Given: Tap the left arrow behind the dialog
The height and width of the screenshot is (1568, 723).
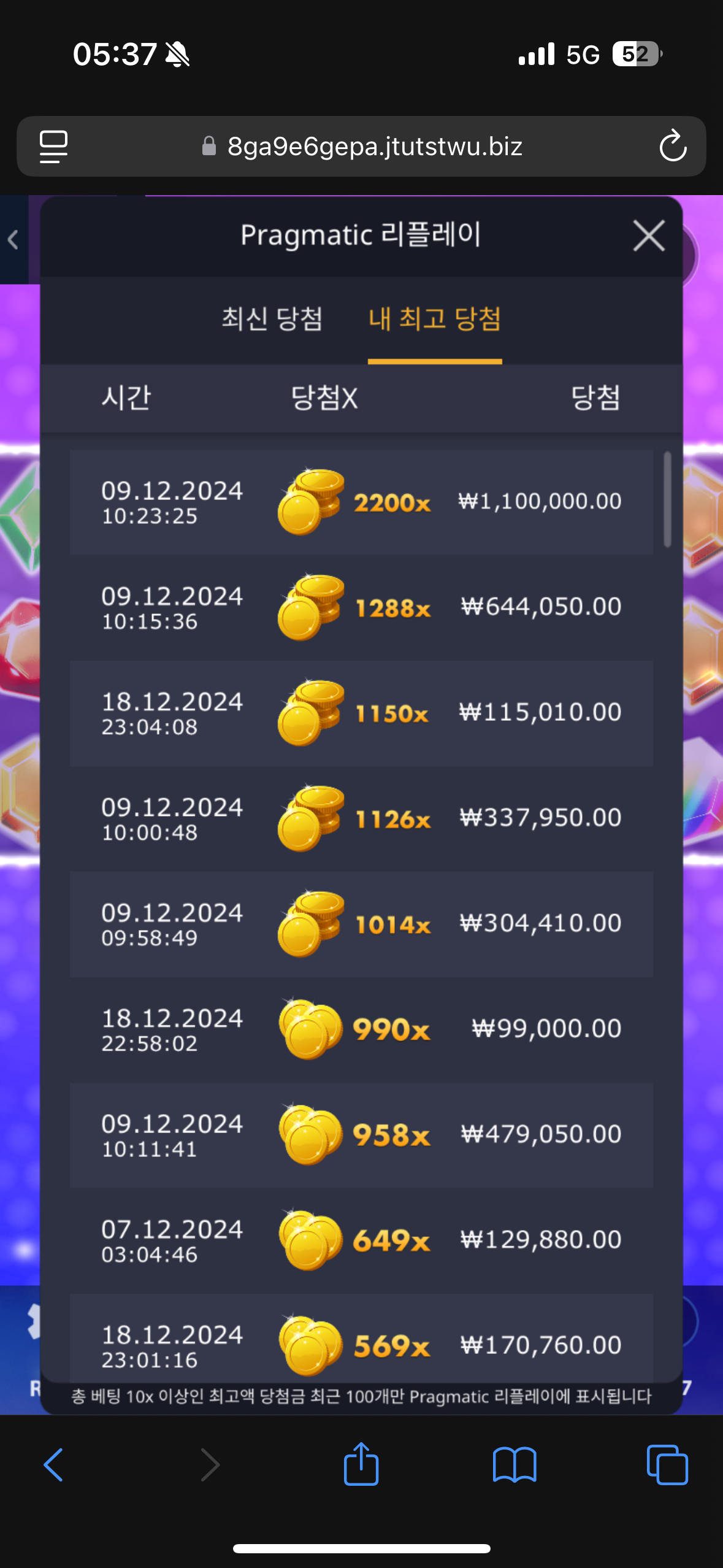Looking at the screenshot, I should coord(13,239).
